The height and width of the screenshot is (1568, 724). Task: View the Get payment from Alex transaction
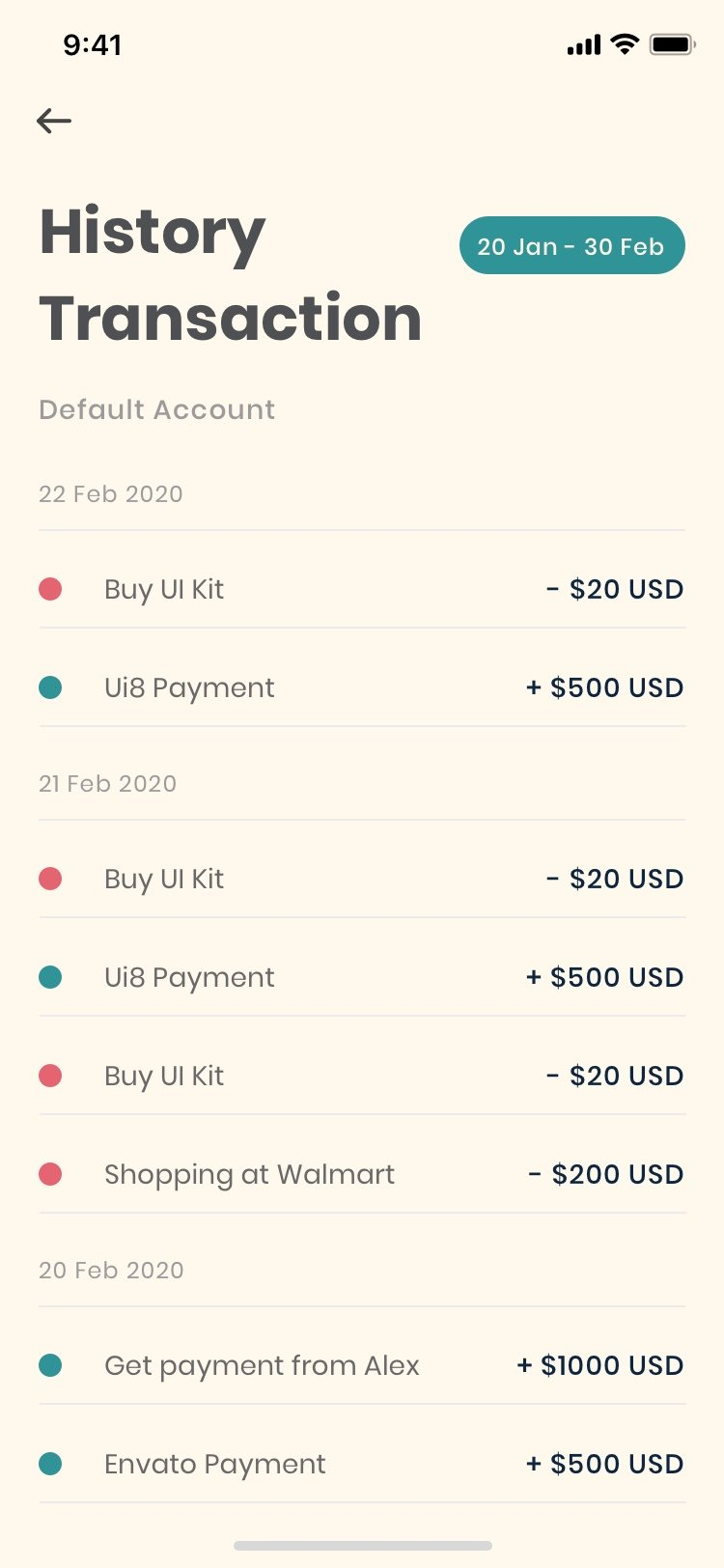click(x=262, y=1365)
